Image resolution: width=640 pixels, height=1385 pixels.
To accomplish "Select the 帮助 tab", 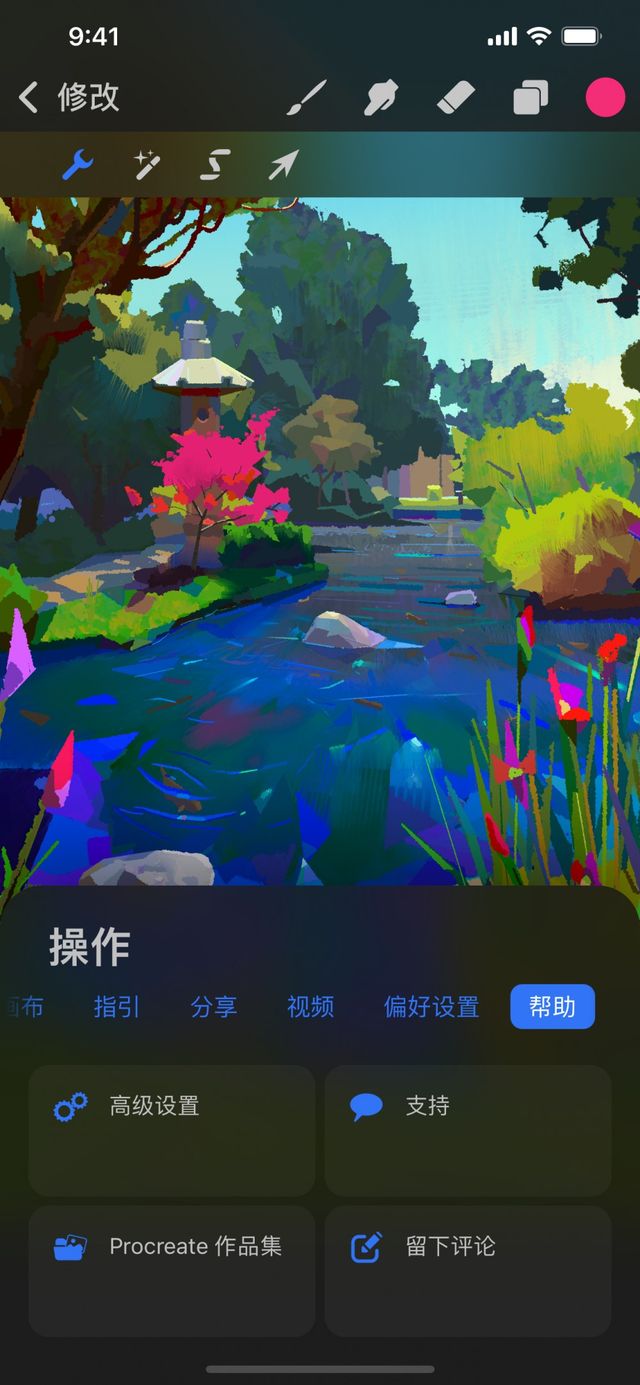I will click(x=552, y=1007).
